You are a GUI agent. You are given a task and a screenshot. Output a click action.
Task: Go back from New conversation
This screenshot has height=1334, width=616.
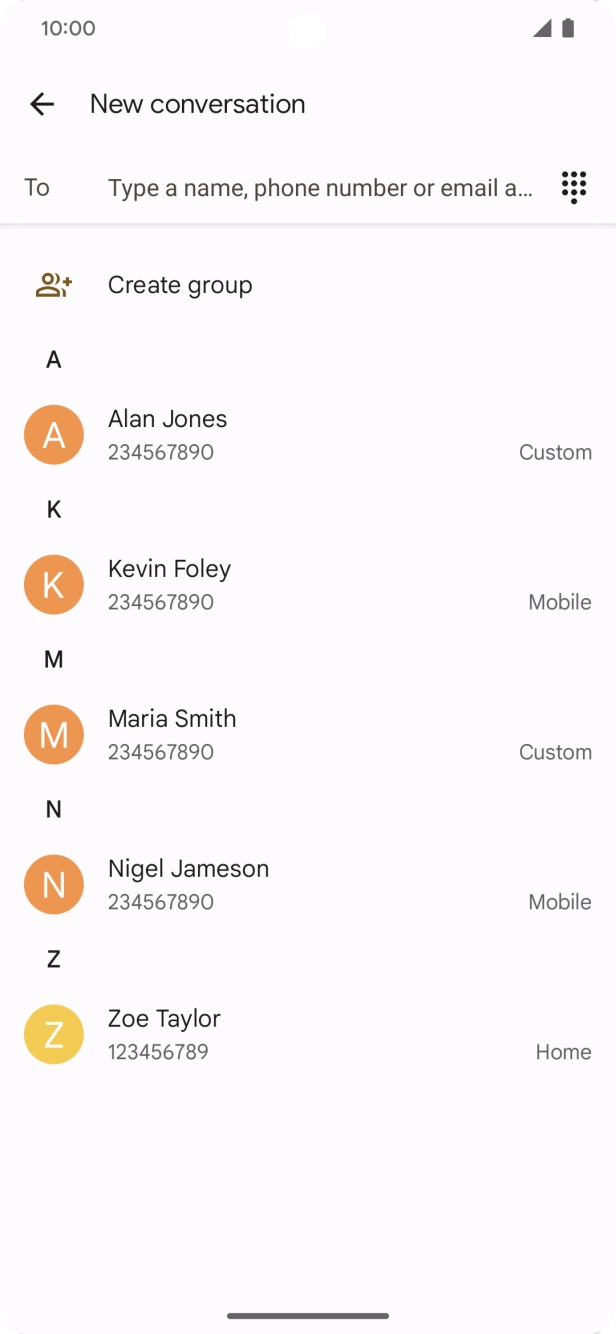(42, 104)
